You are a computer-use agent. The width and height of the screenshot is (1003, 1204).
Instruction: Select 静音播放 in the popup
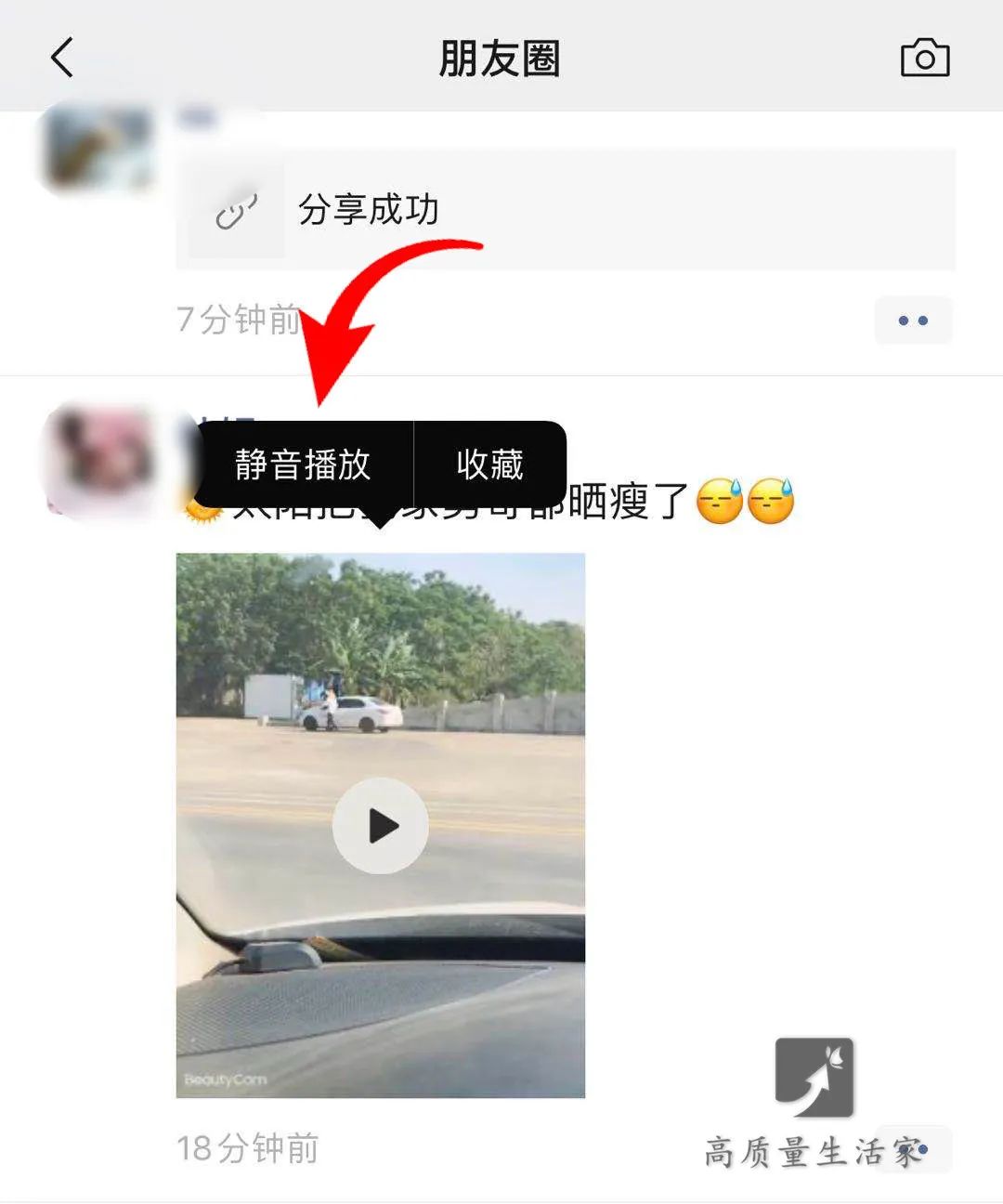click(x=303, y=465)
